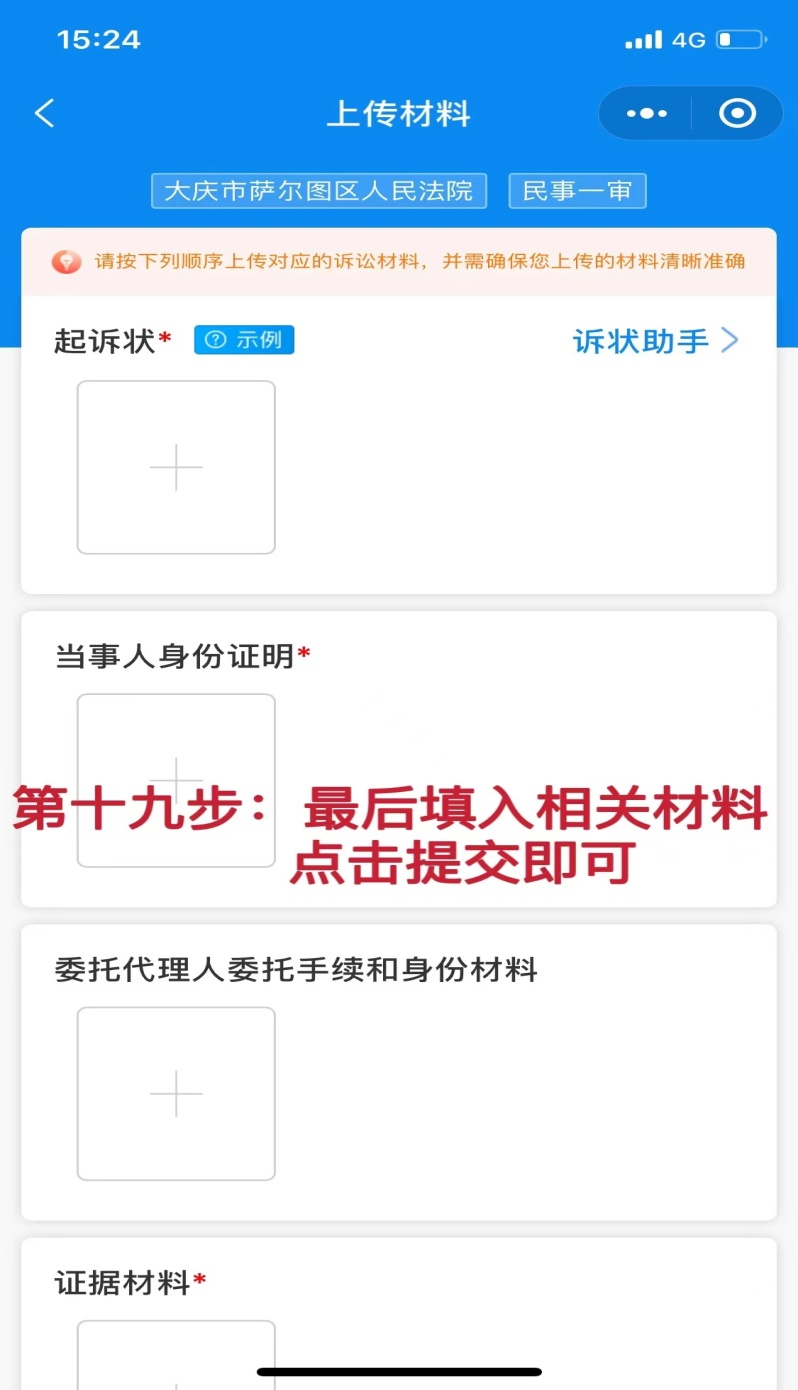The image size is (798, 1390).
Task: Add 委托代理人委托手续和身份材料 file
Action: point(176,1093)
